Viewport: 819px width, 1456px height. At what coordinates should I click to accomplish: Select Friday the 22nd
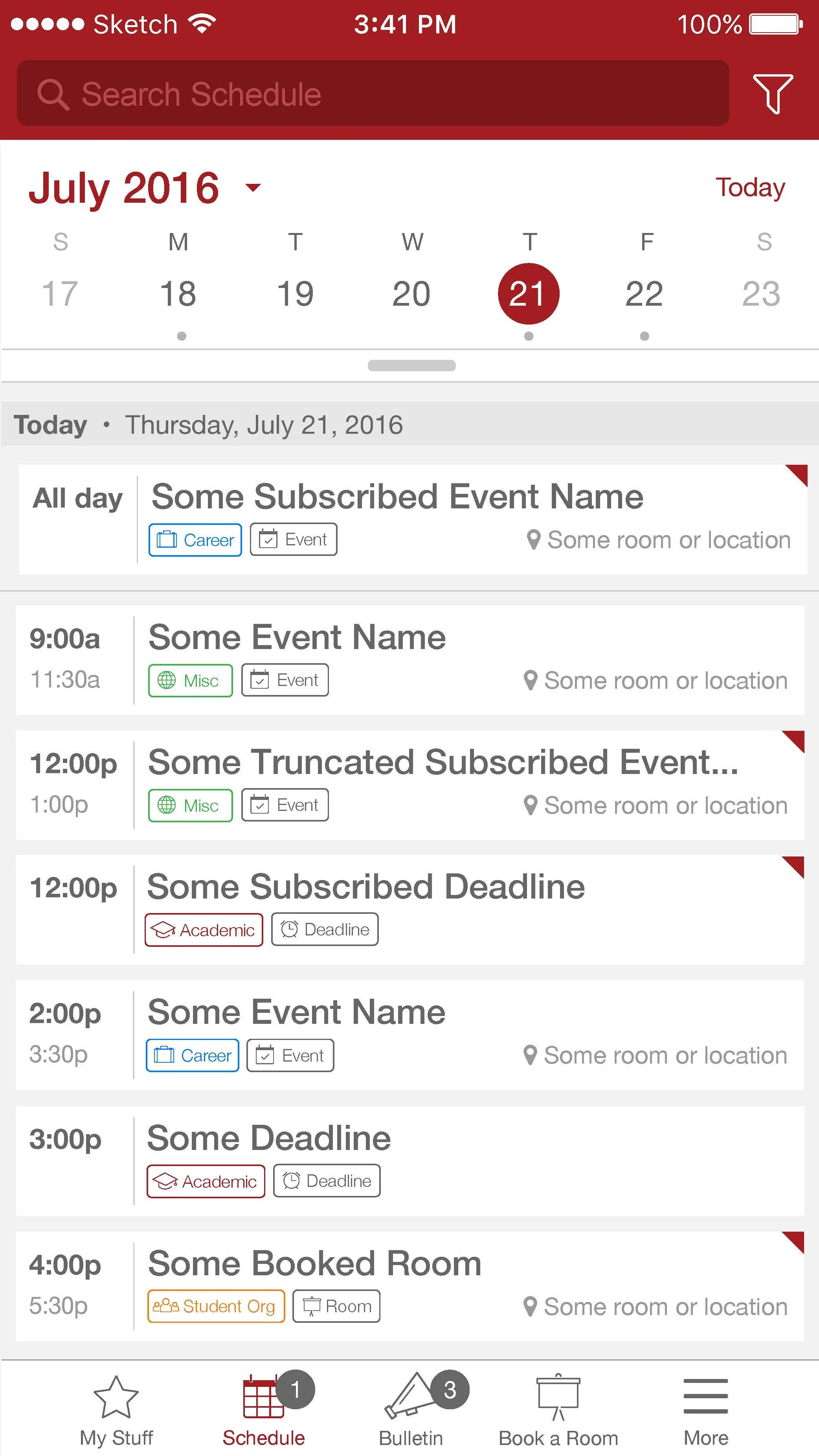click(644, 294)
